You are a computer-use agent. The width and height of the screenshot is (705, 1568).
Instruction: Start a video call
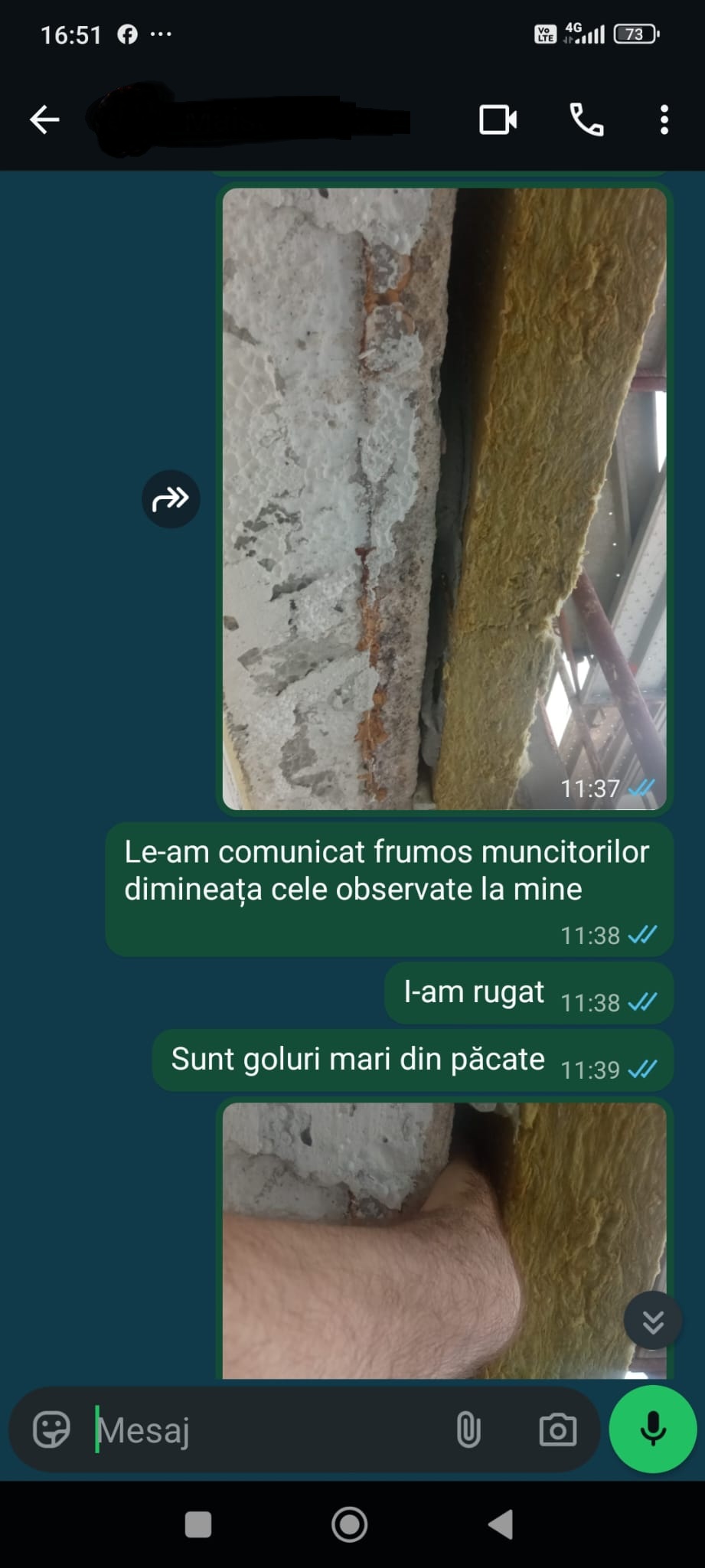point(498,120)
